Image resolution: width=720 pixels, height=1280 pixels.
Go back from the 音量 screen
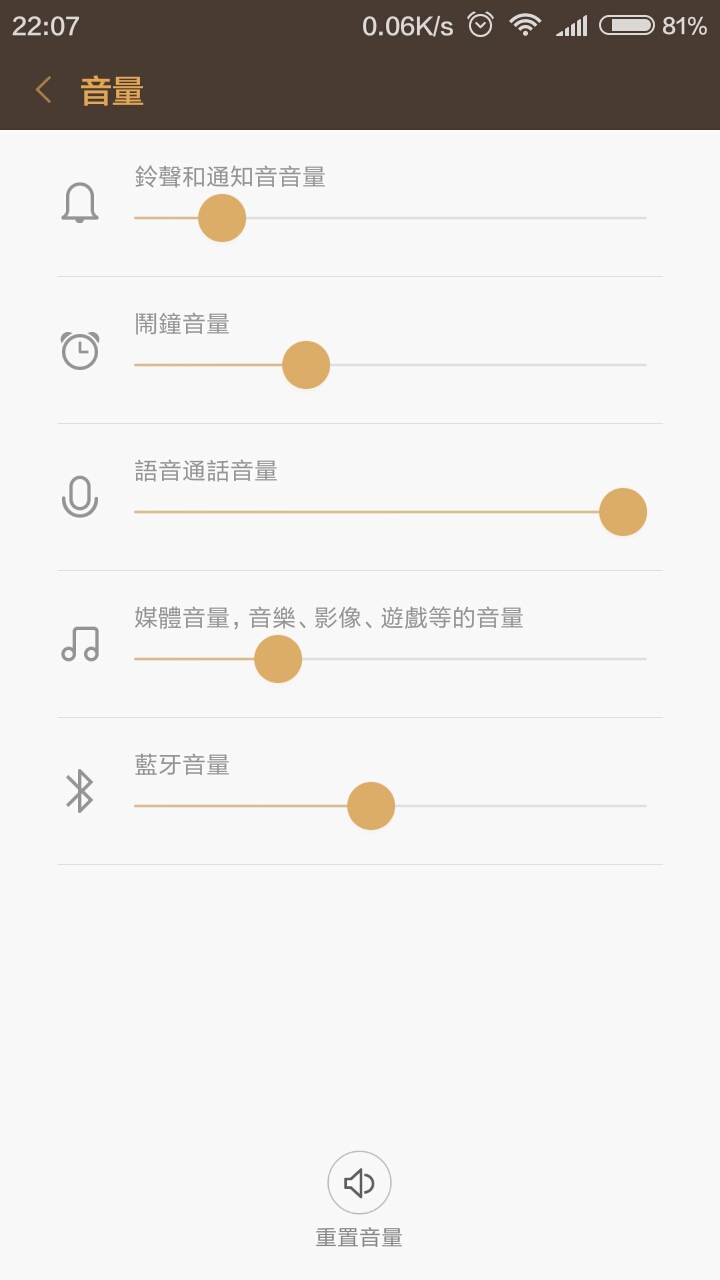[43, 91]
